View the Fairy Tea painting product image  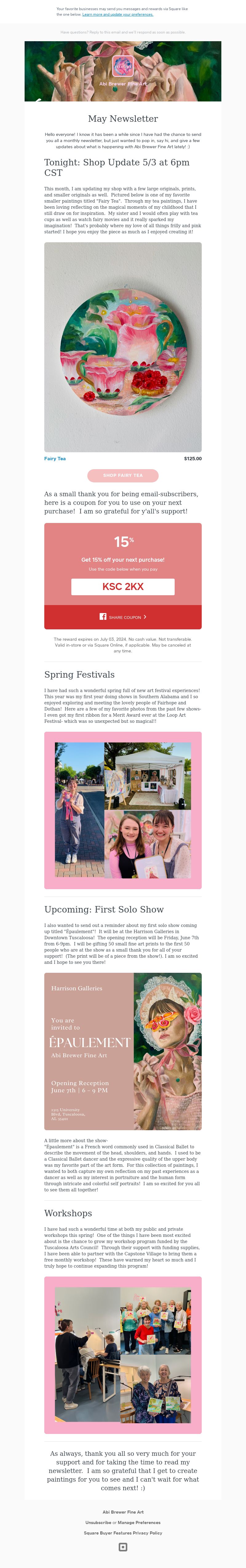click(x=123, y=347)
